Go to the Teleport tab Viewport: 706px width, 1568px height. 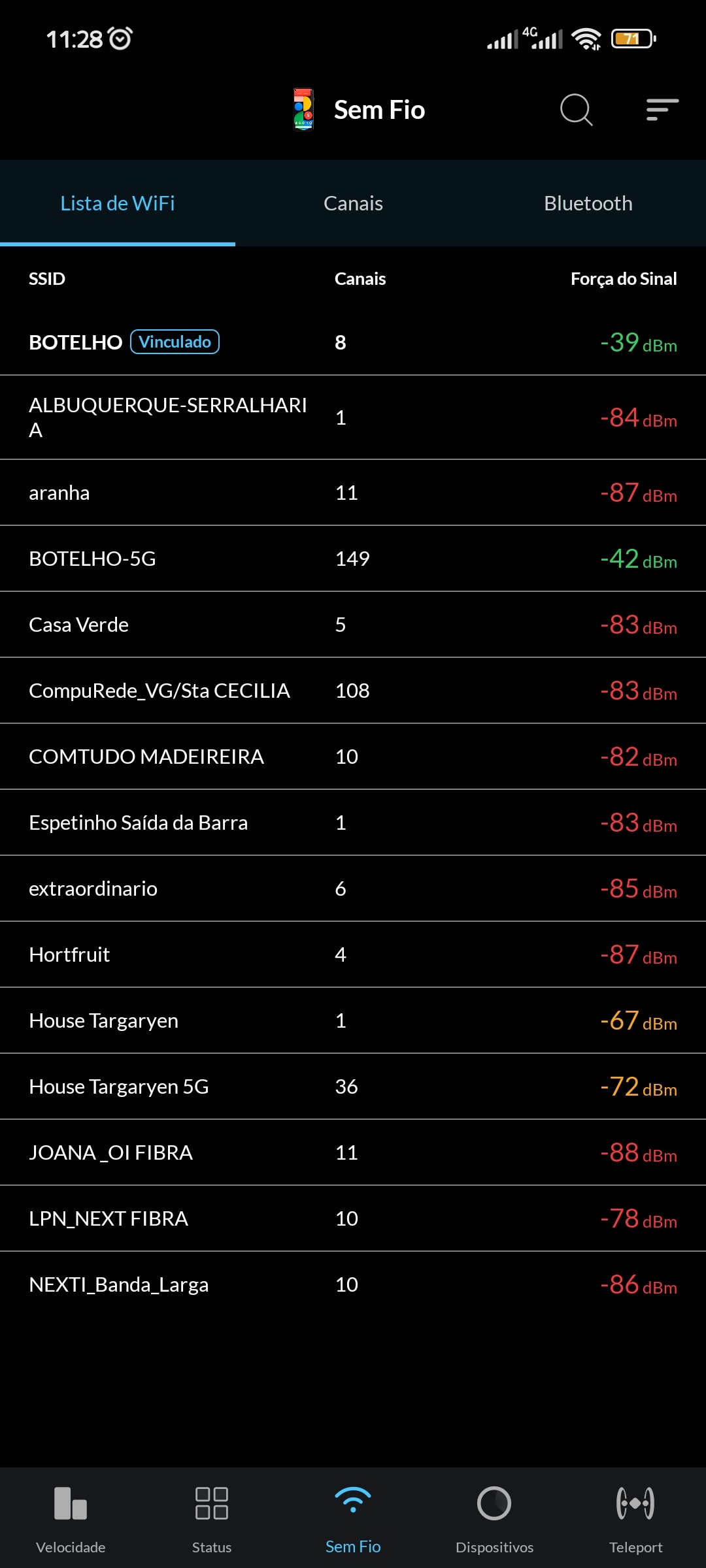635,1517
